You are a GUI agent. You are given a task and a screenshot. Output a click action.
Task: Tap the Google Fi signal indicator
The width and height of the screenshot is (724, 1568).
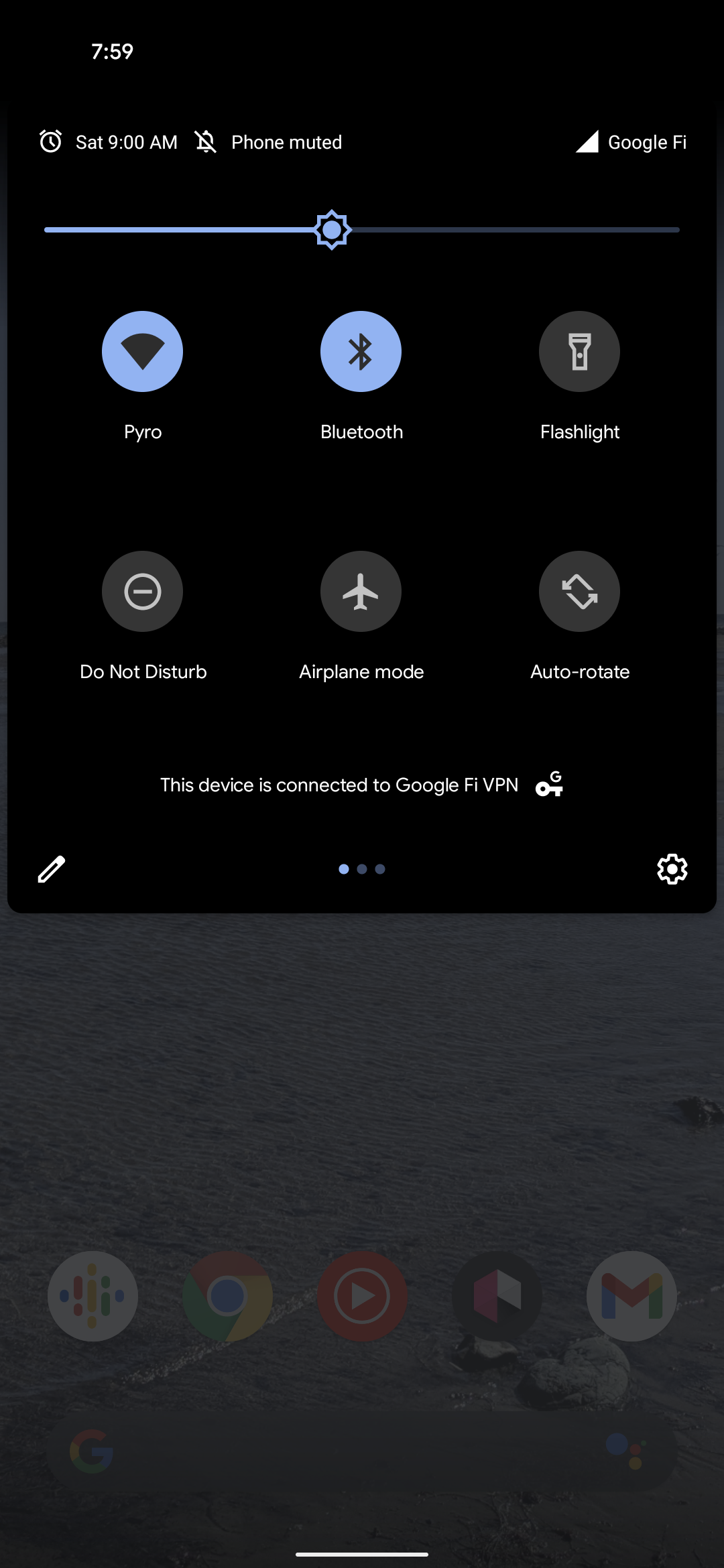click(587, 141)
